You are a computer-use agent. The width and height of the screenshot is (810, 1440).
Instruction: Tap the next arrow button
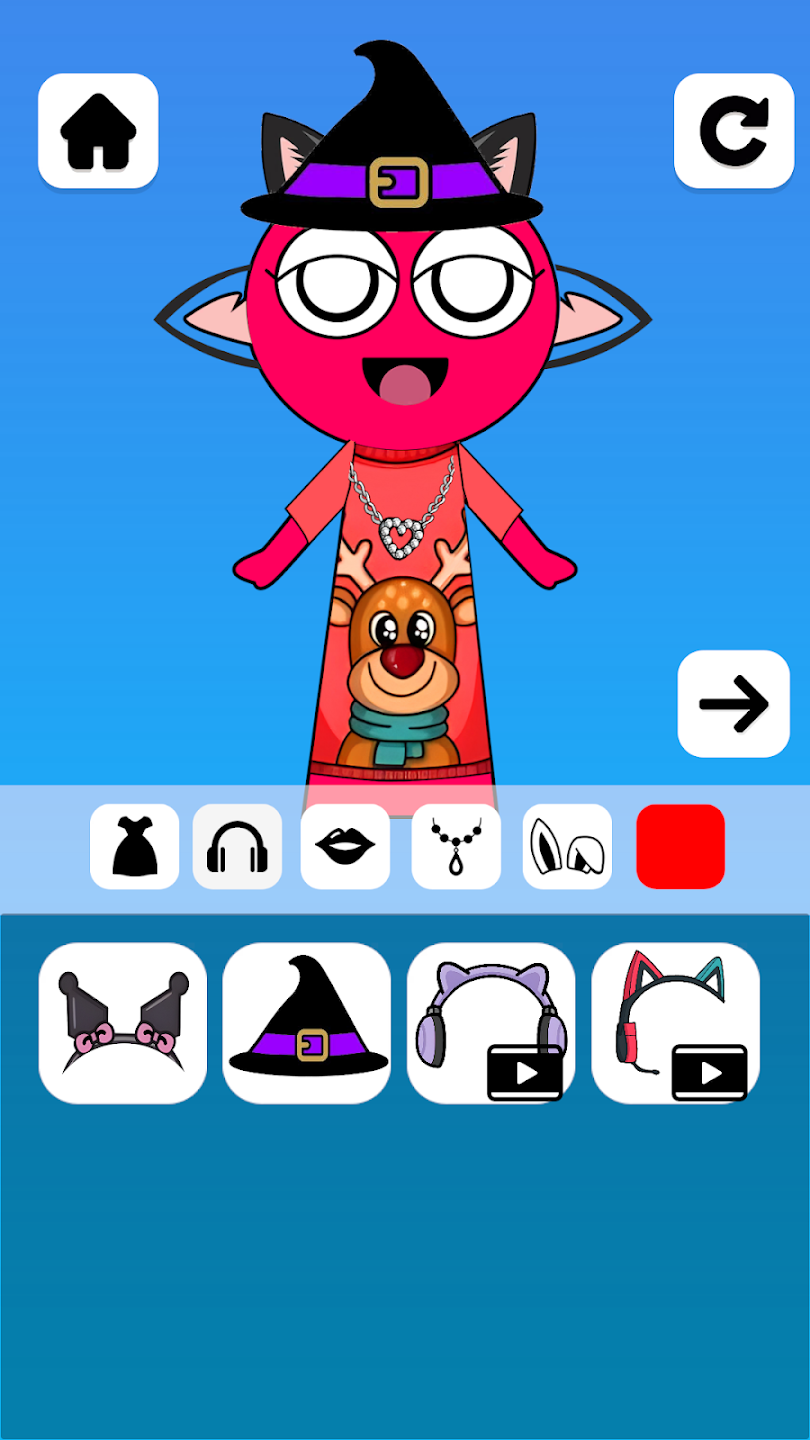[x=734, y=704]
